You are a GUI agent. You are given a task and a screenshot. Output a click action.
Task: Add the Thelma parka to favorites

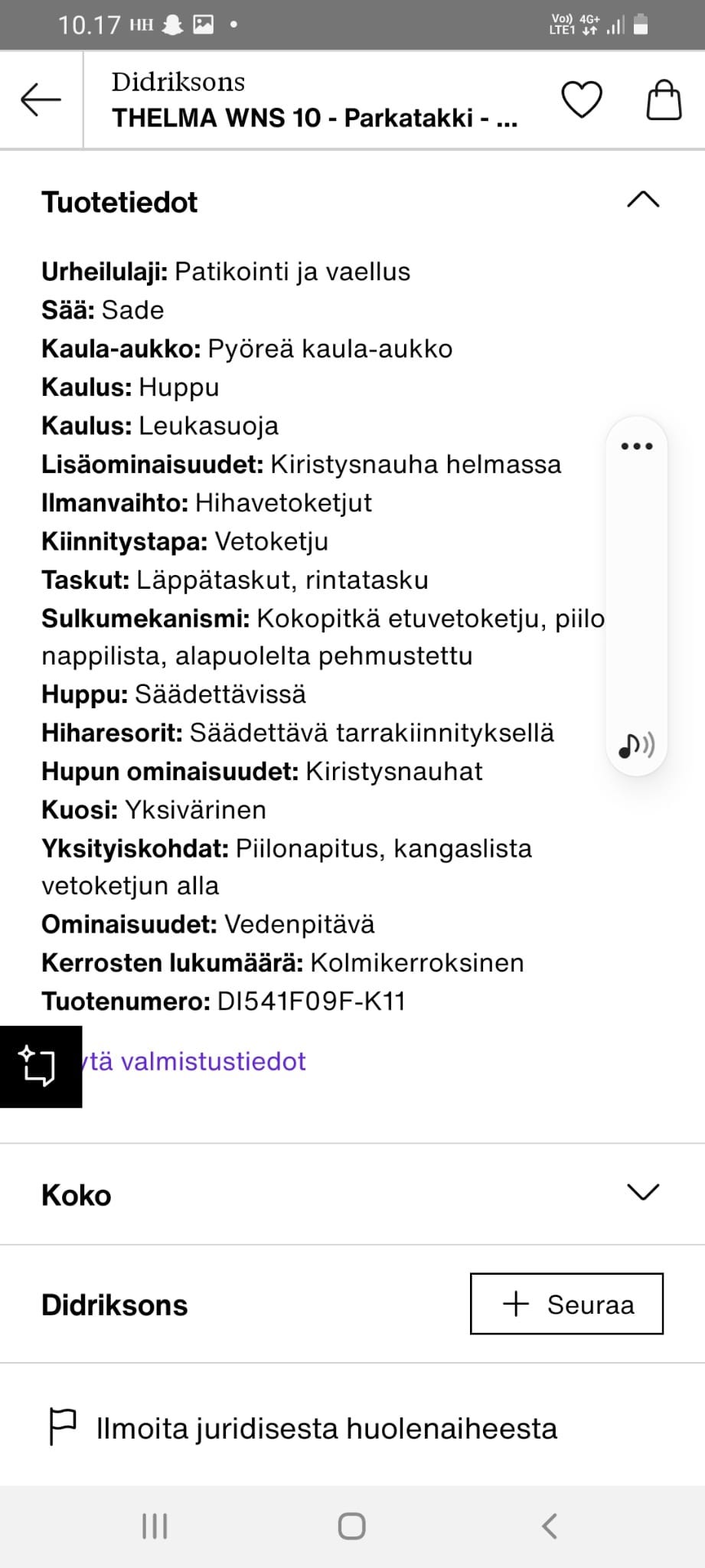582,100
